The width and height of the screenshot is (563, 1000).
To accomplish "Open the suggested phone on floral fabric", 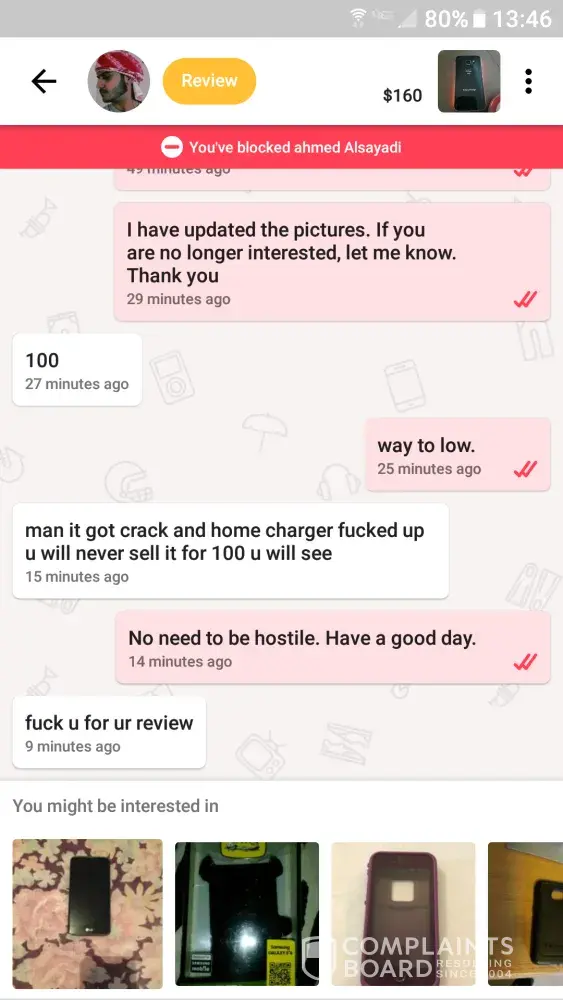I will pos(88,914).
